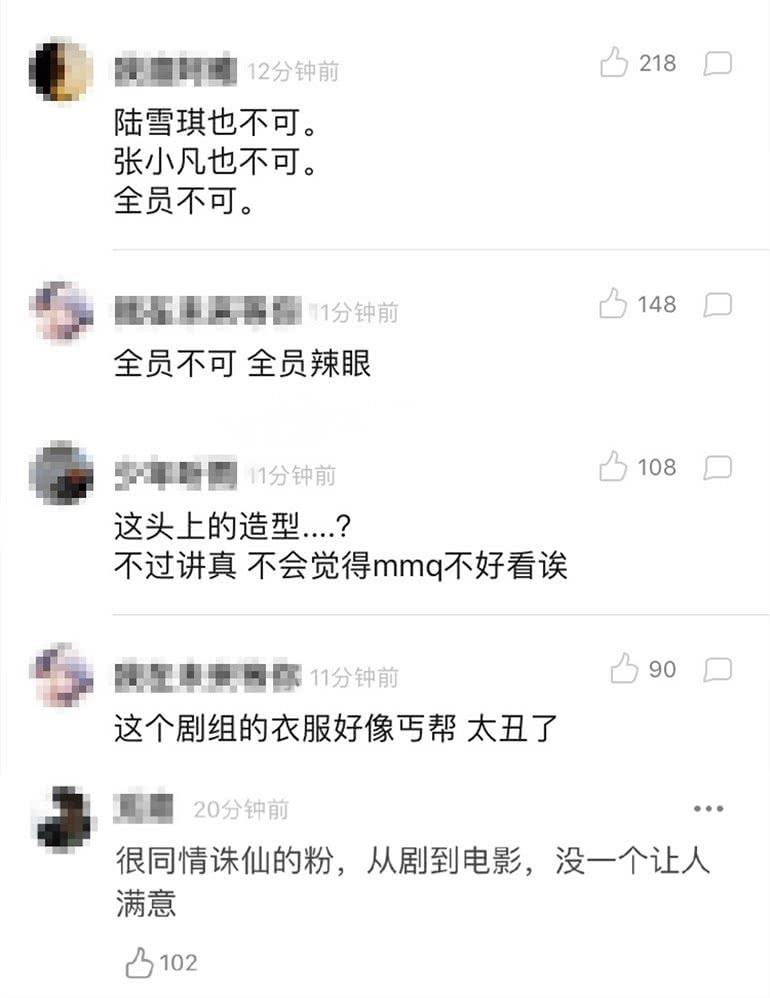Like the comment "全员不可 全员辣眼"
Image resolution: width=770 pixels, height=998 pixels.
click(x=613, y=304)
